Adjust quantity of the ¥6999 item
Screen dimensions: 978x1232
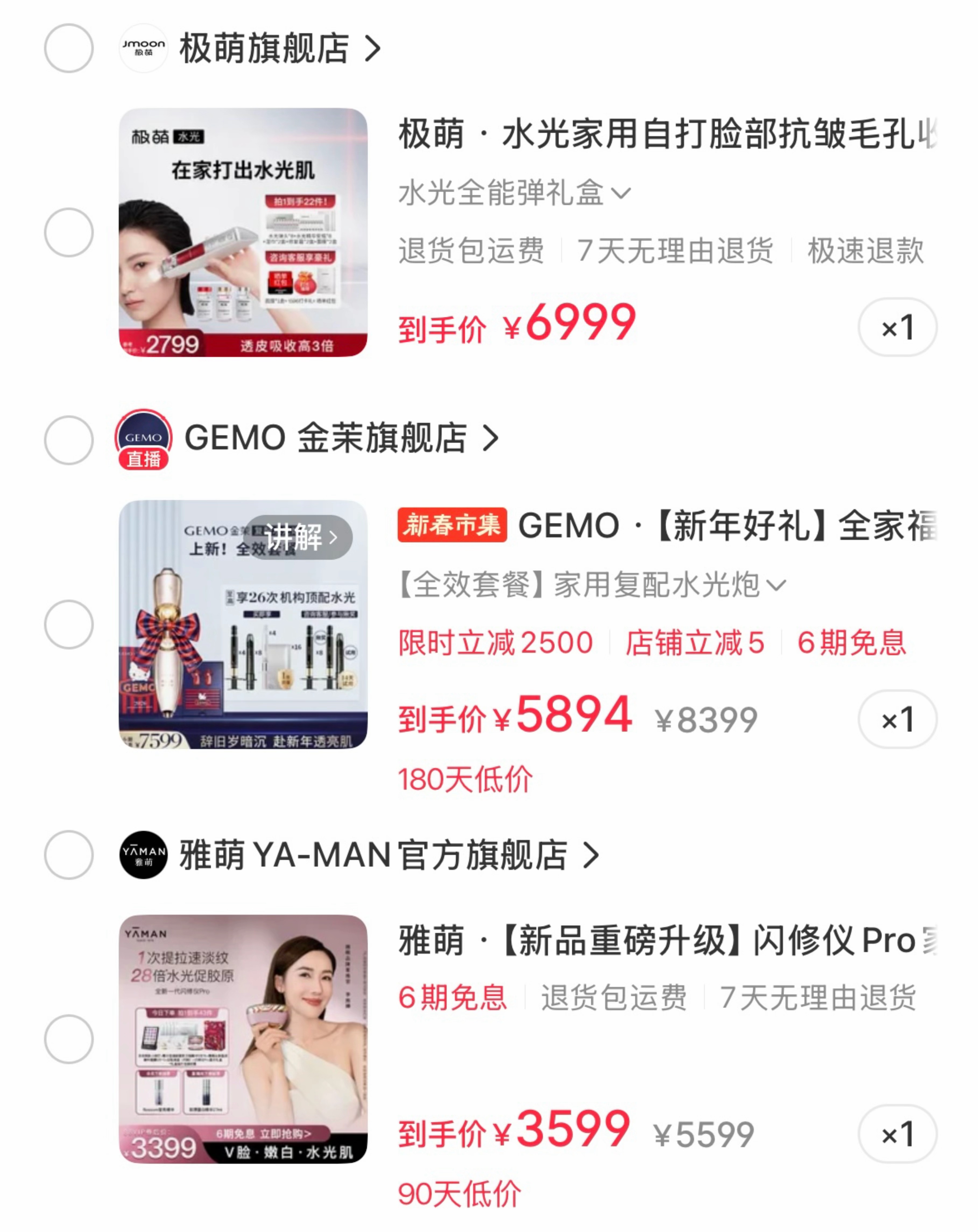tap(897, 327)
